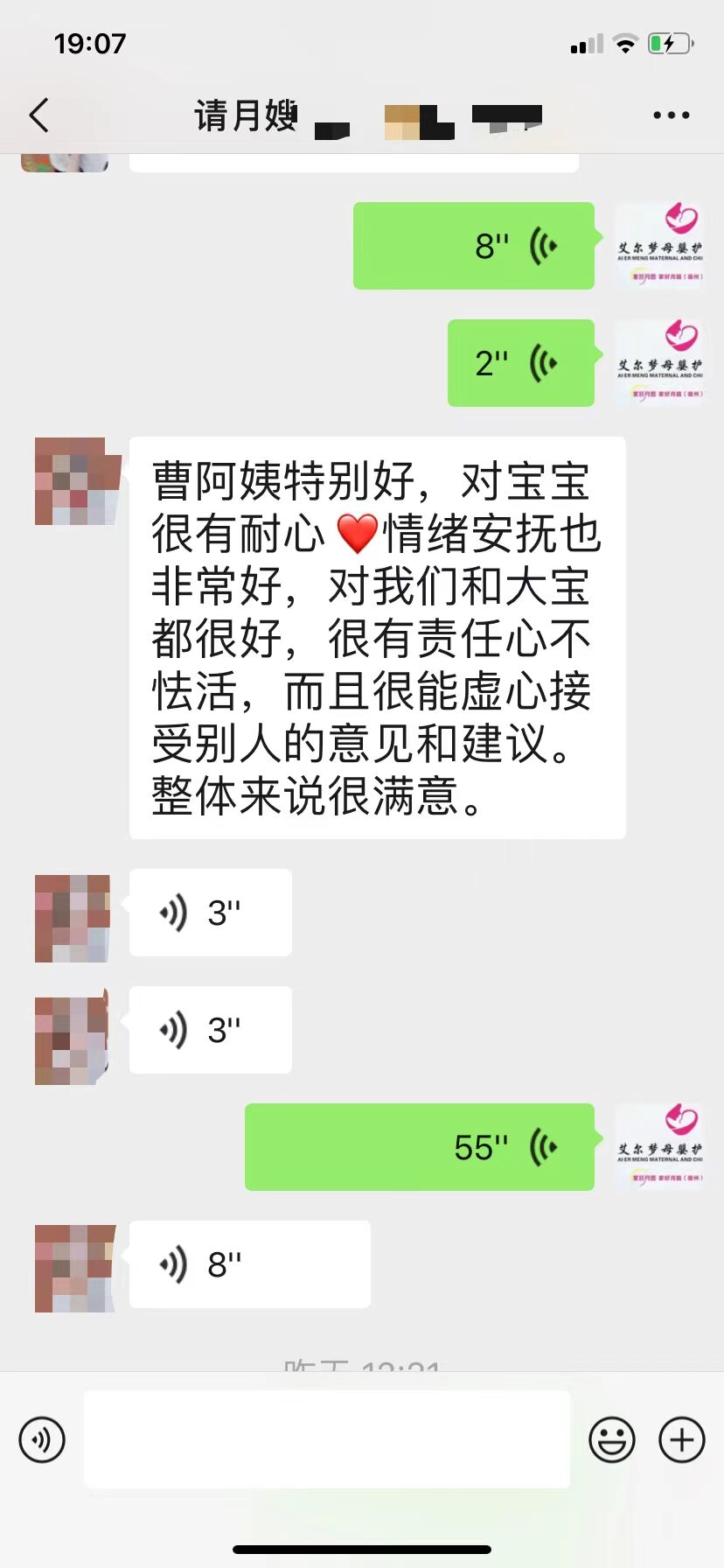Switch input to voice message mode
Screen dimensions: 724x1568
pyautogui.click(x=42, y=1439)
